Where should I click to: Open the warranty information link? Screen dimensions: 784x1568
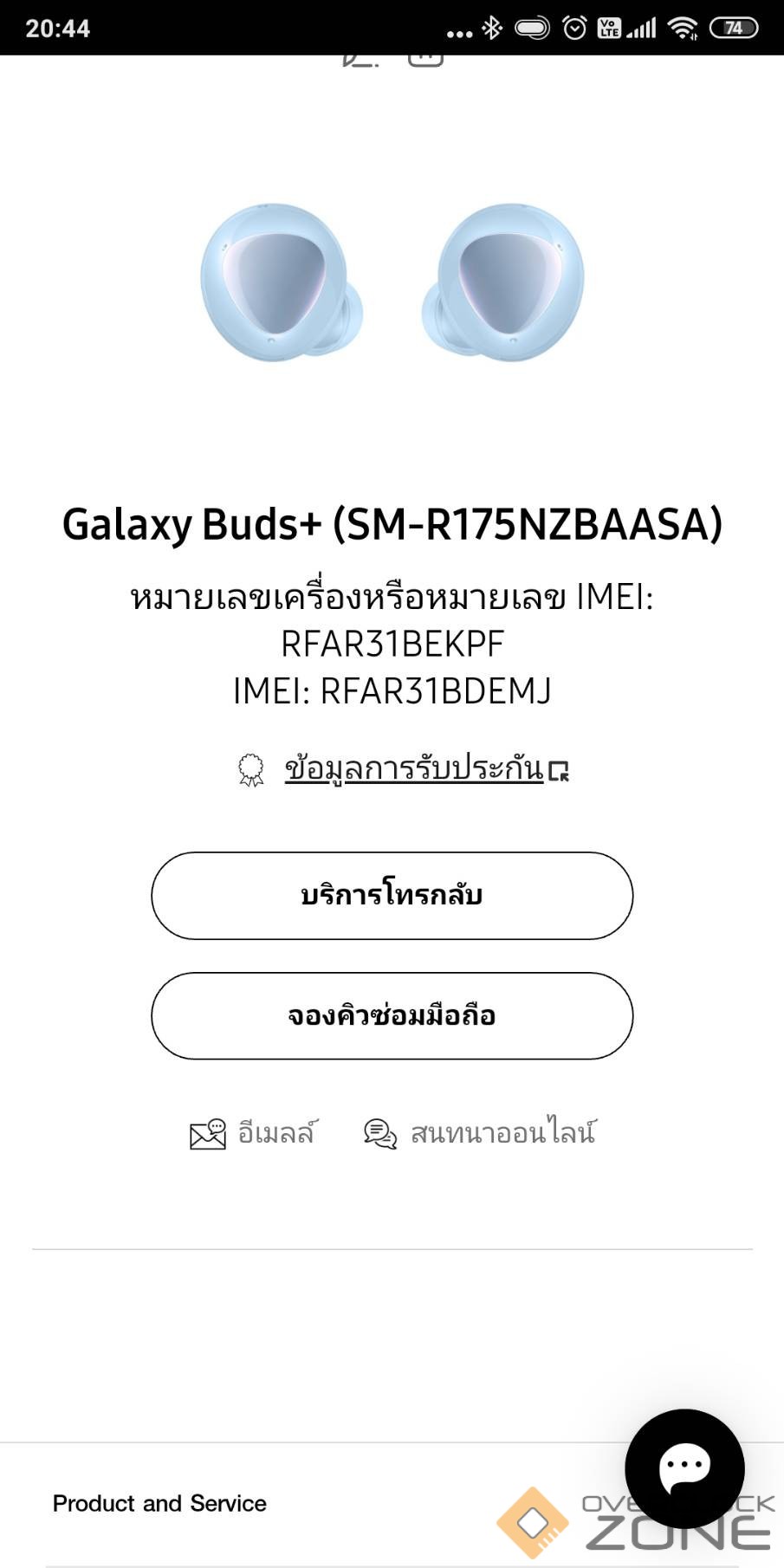[x=414, y=768]
